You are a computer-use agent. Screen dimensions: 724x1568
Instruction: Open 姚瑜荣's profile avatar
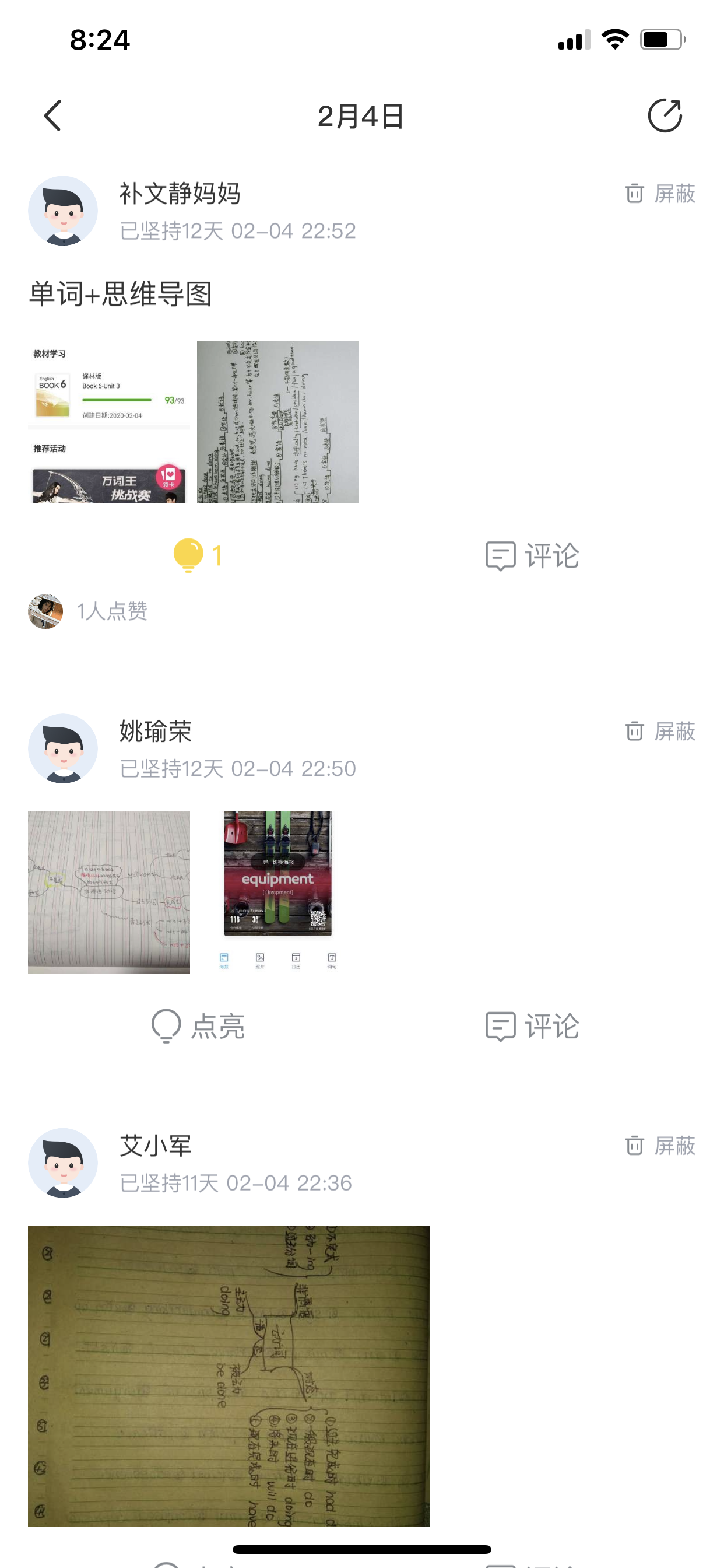(64, 748)
